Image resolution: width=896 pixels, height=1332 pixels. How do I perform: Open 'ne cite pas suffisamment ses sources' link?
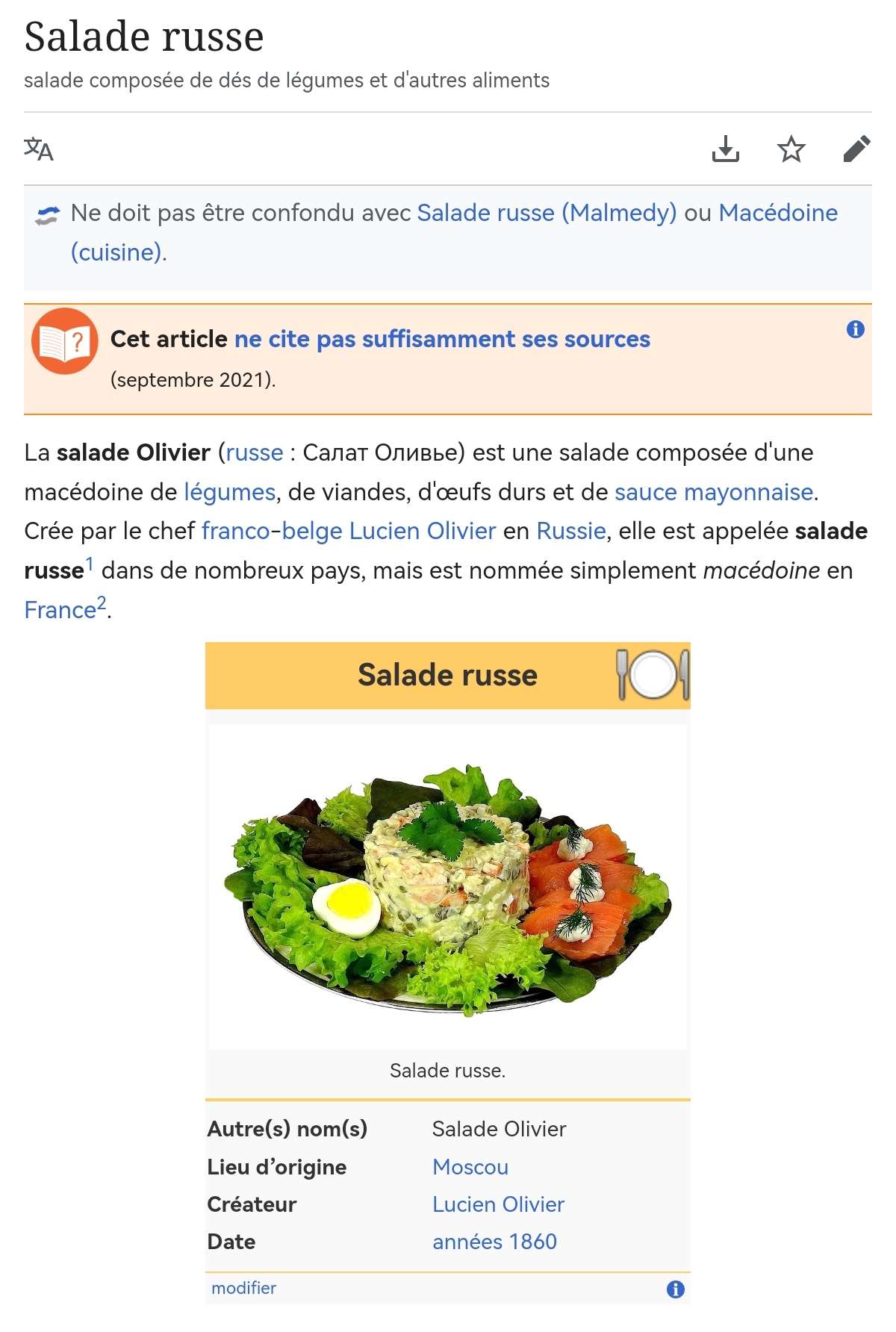click(x=442, y=339)
